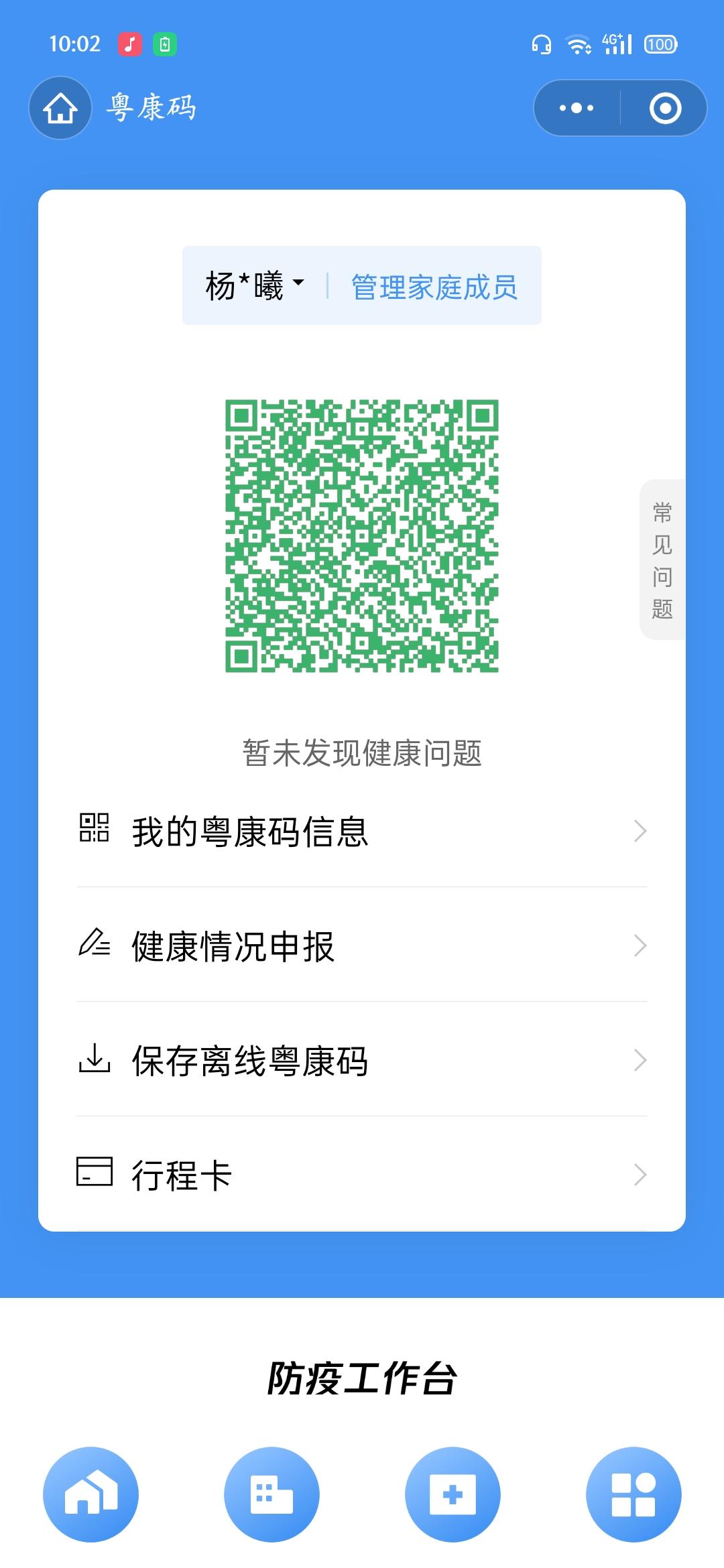Select 保存离线粤康码
Image resolution: width=724 pixels, height=1568 pixels.
tap(362, 1060)
